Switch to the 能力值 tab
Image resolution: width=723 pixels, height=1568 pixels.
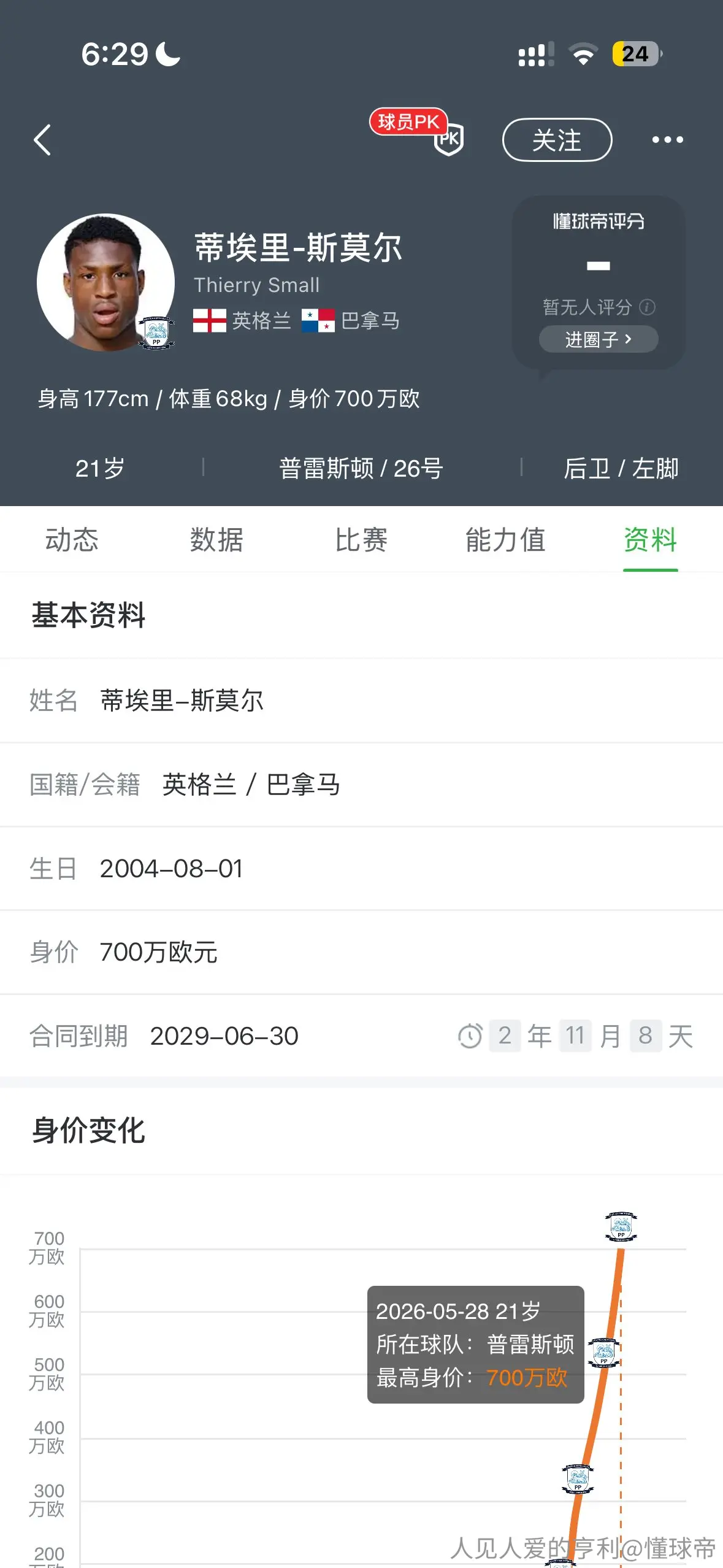(505, 540)
